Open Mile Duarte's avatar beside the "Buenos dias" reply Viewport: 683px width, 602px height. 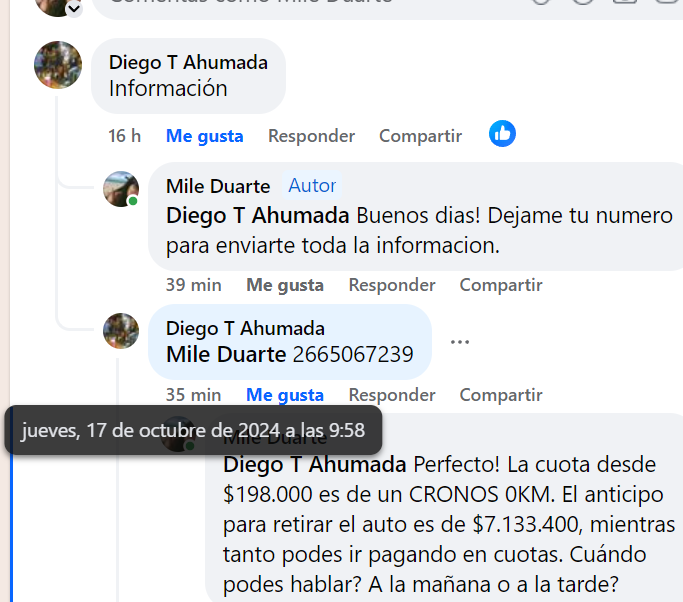click(x=121, y=188)
